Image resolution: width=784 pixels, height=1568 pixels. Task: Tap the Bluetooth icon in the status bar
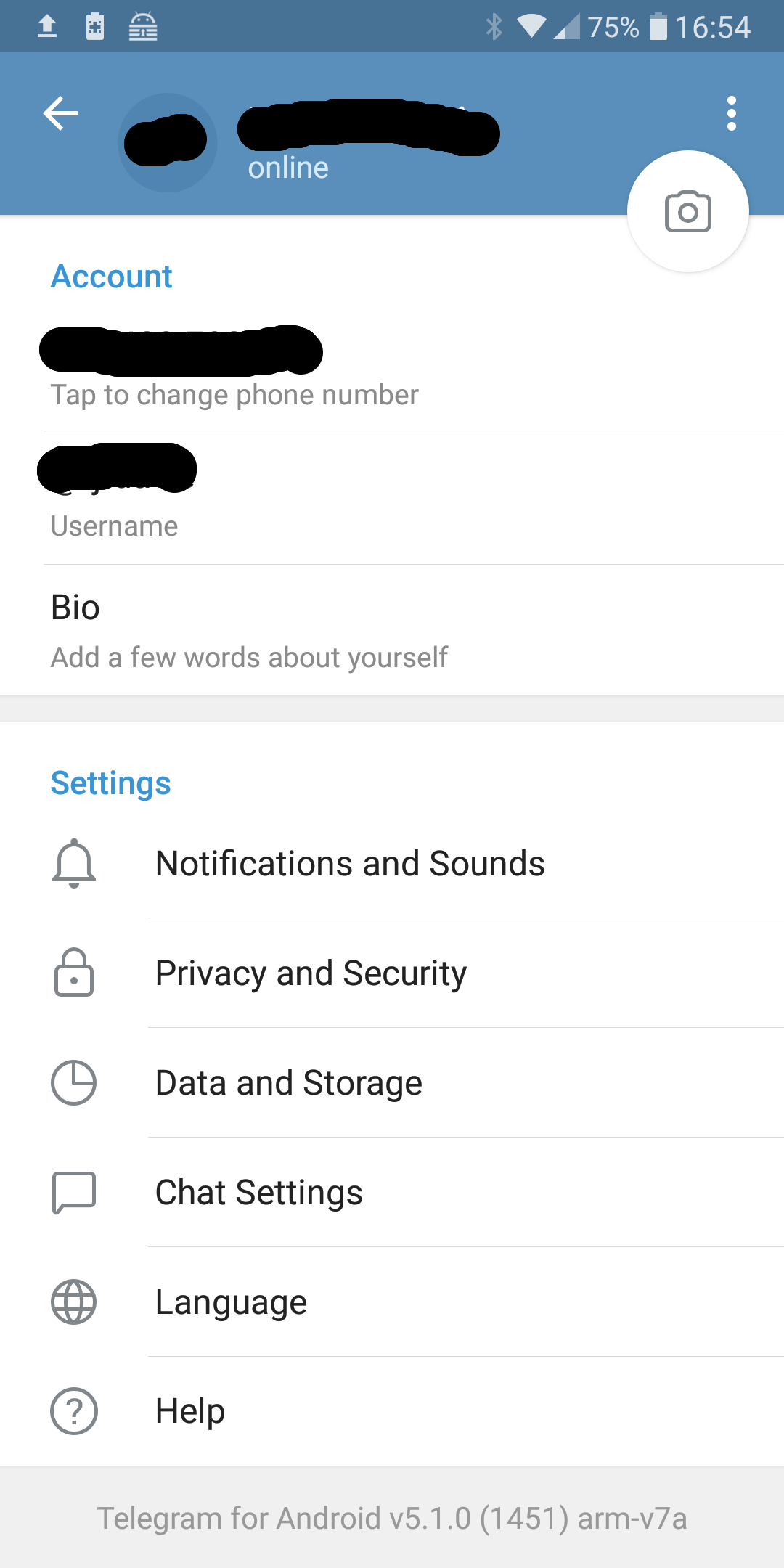pos(494,28)
